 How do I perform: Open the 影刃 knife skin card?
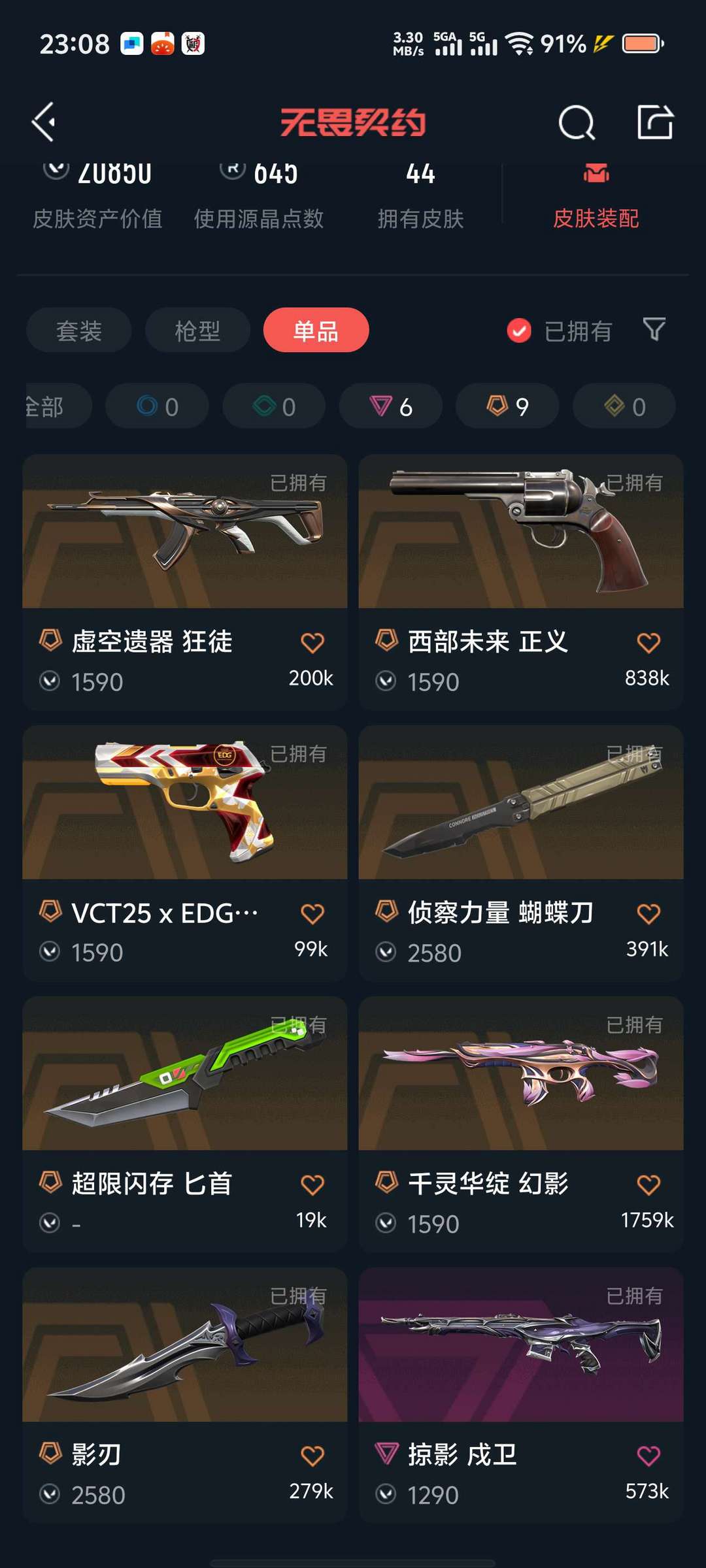click(x=184, y=1396)
